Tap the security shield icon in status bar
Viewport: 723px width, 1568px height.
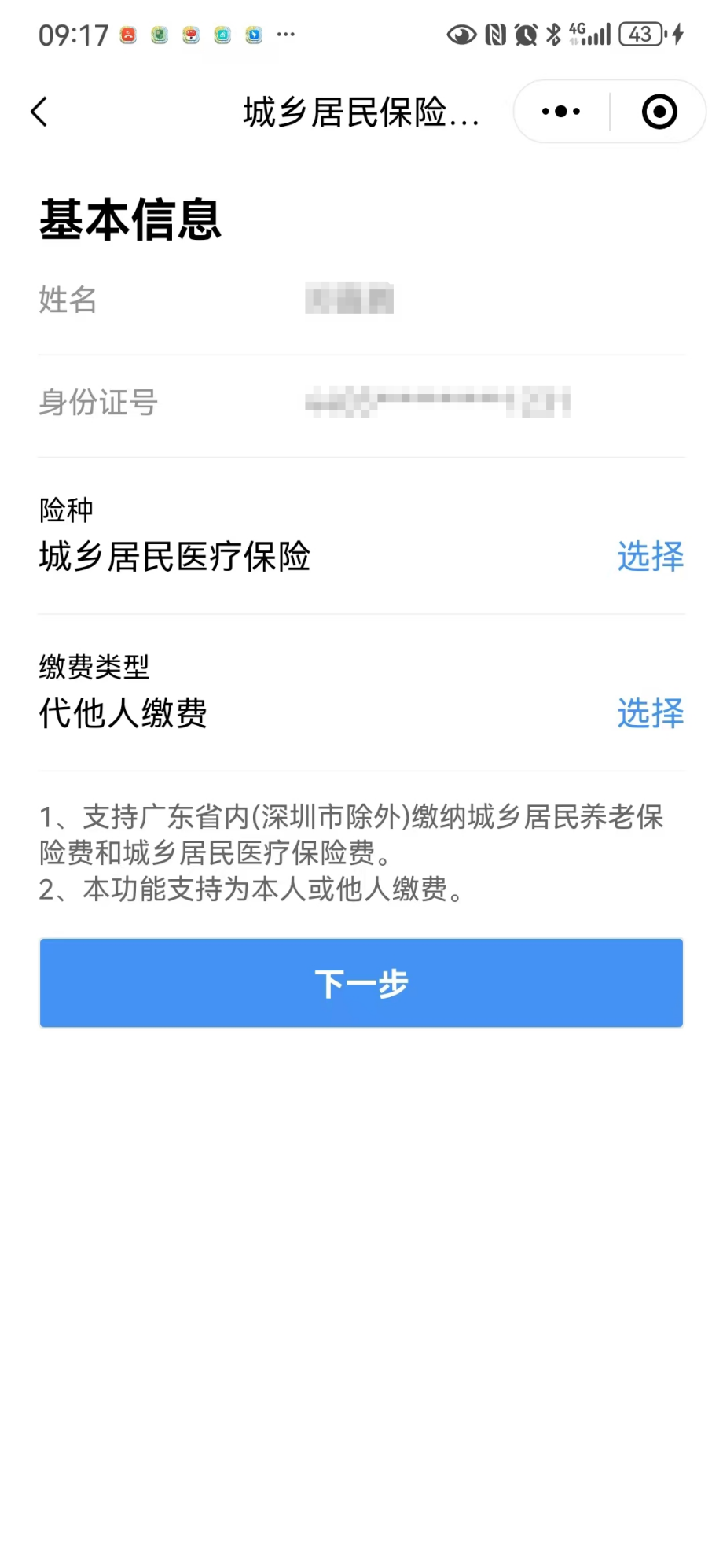159,35
